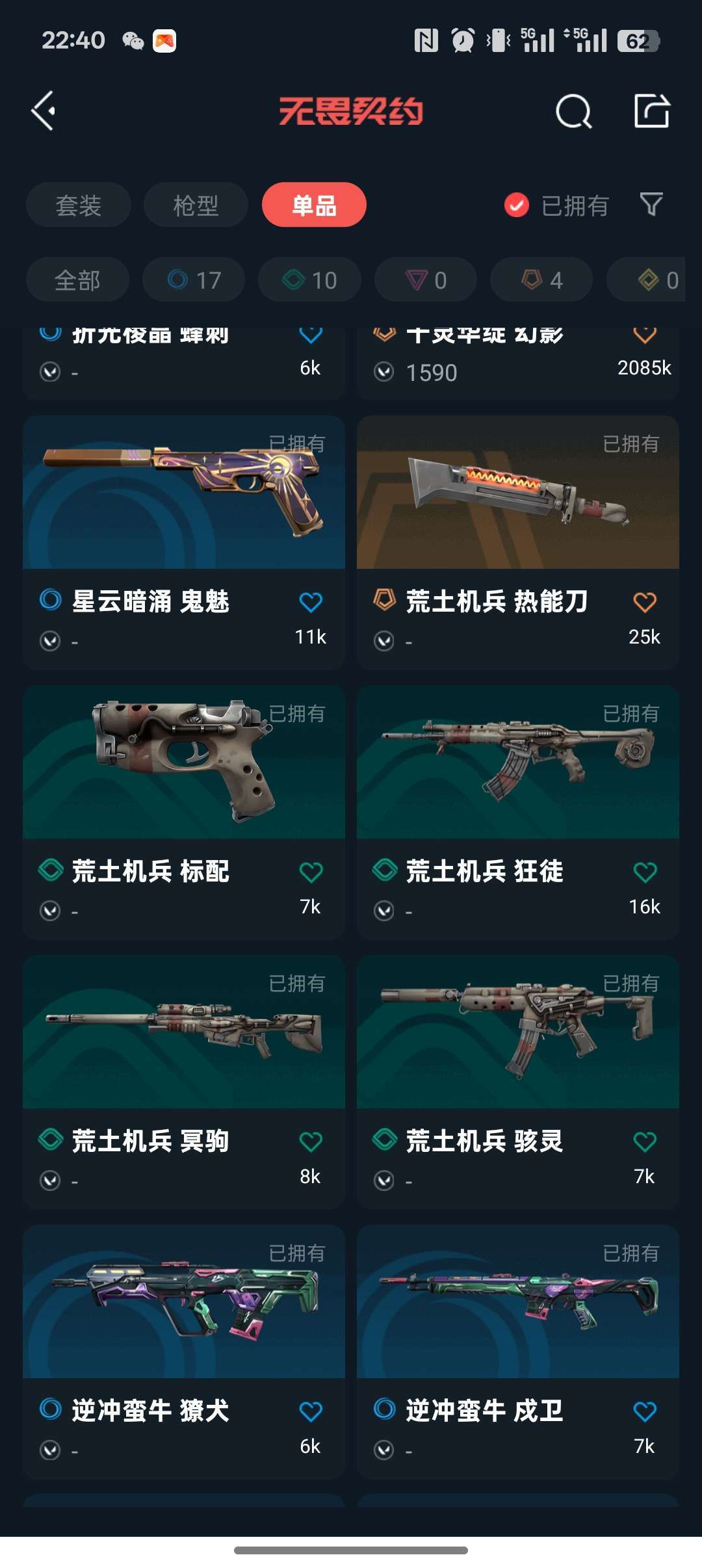Like the 荒土机兵 标配 skin
702x1568 pixels.
point(311,872)
